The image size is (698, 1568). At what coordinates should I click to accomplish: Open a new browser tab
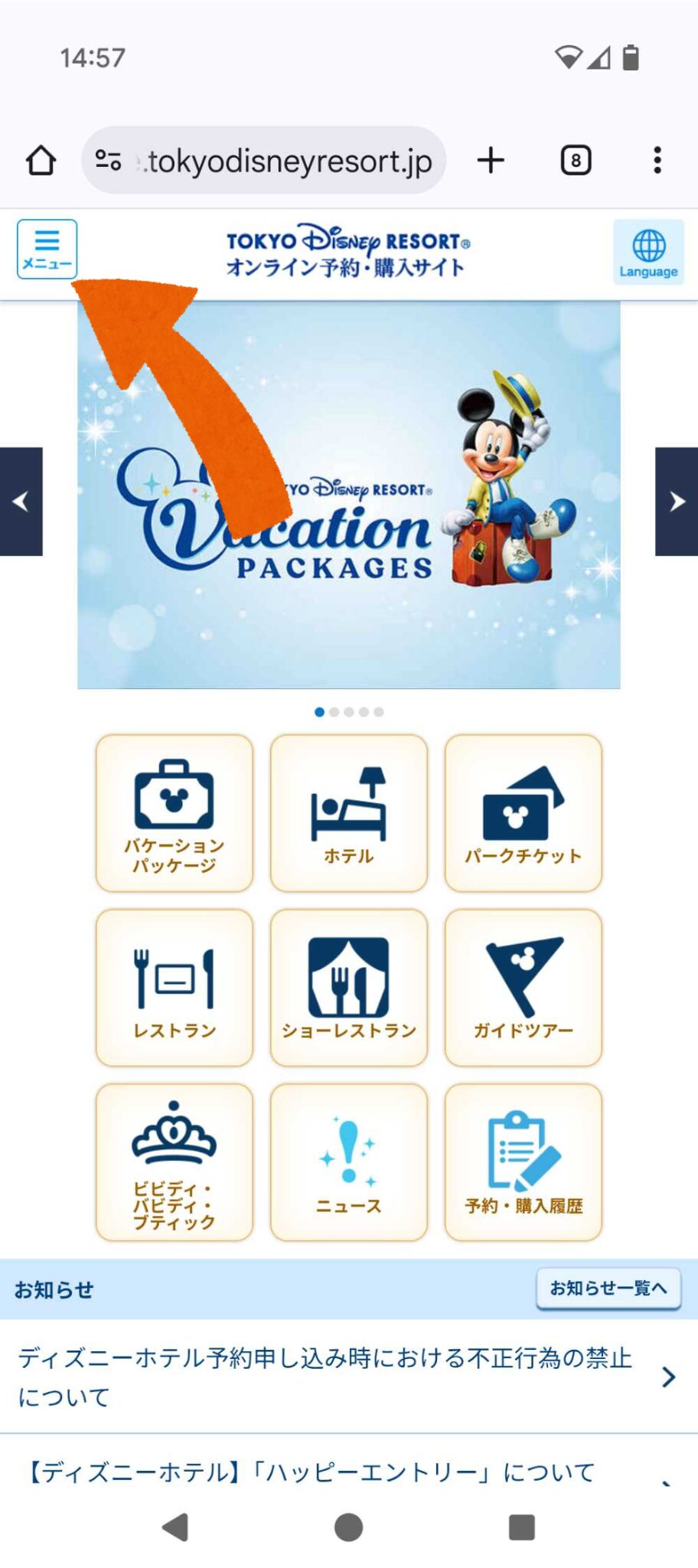point(491,161)
